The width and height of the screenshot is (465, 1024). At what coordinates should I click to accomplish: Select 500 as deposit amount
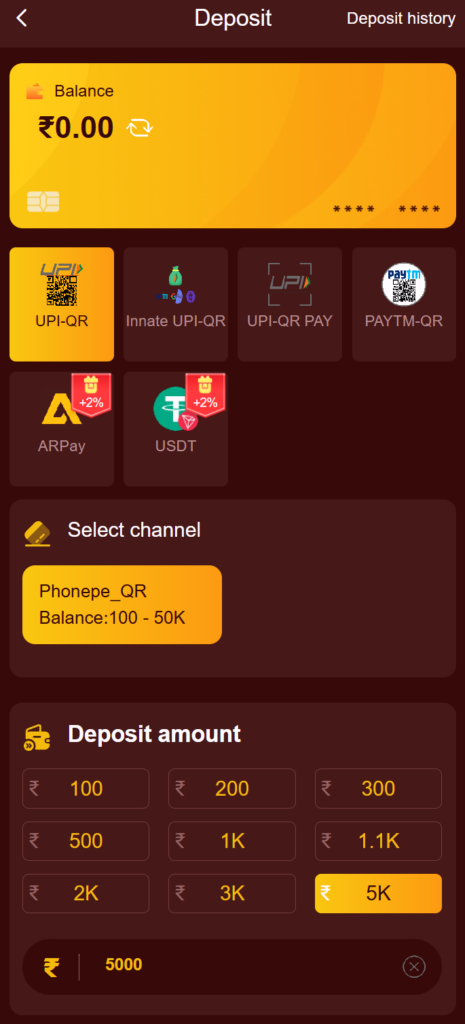click(x=86, y=840)
